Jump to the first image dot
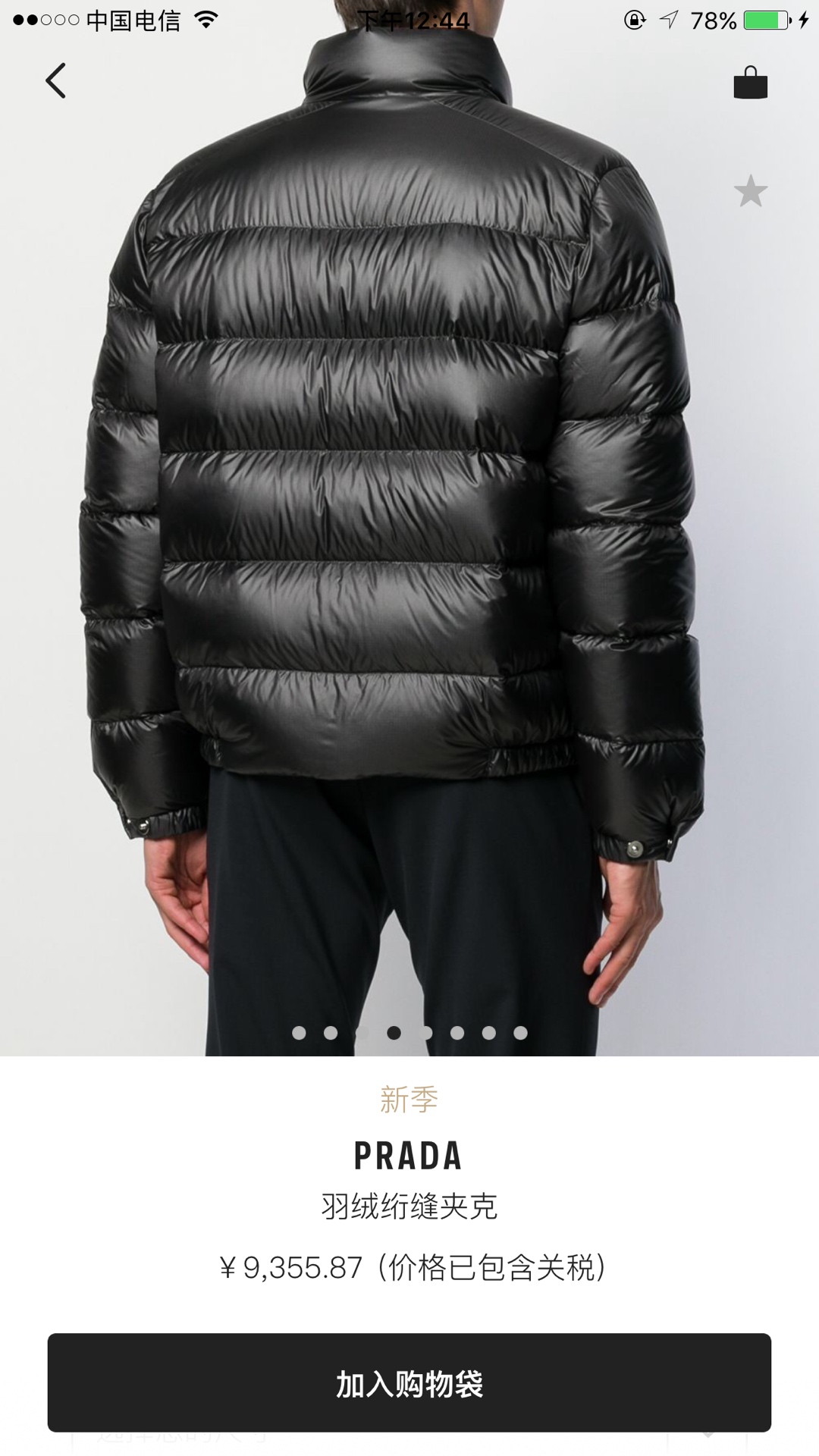The height and width of the screenshot is (1456, 819). click(299, 1032)
